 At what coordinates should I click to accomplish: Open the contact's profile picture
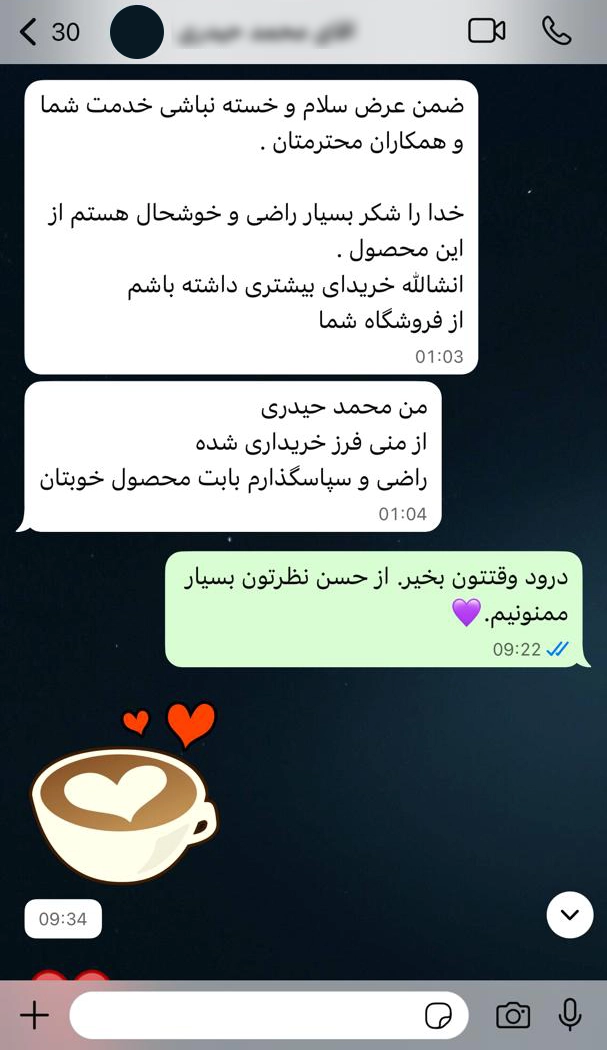pyautogui.click(x=136, y=32)
